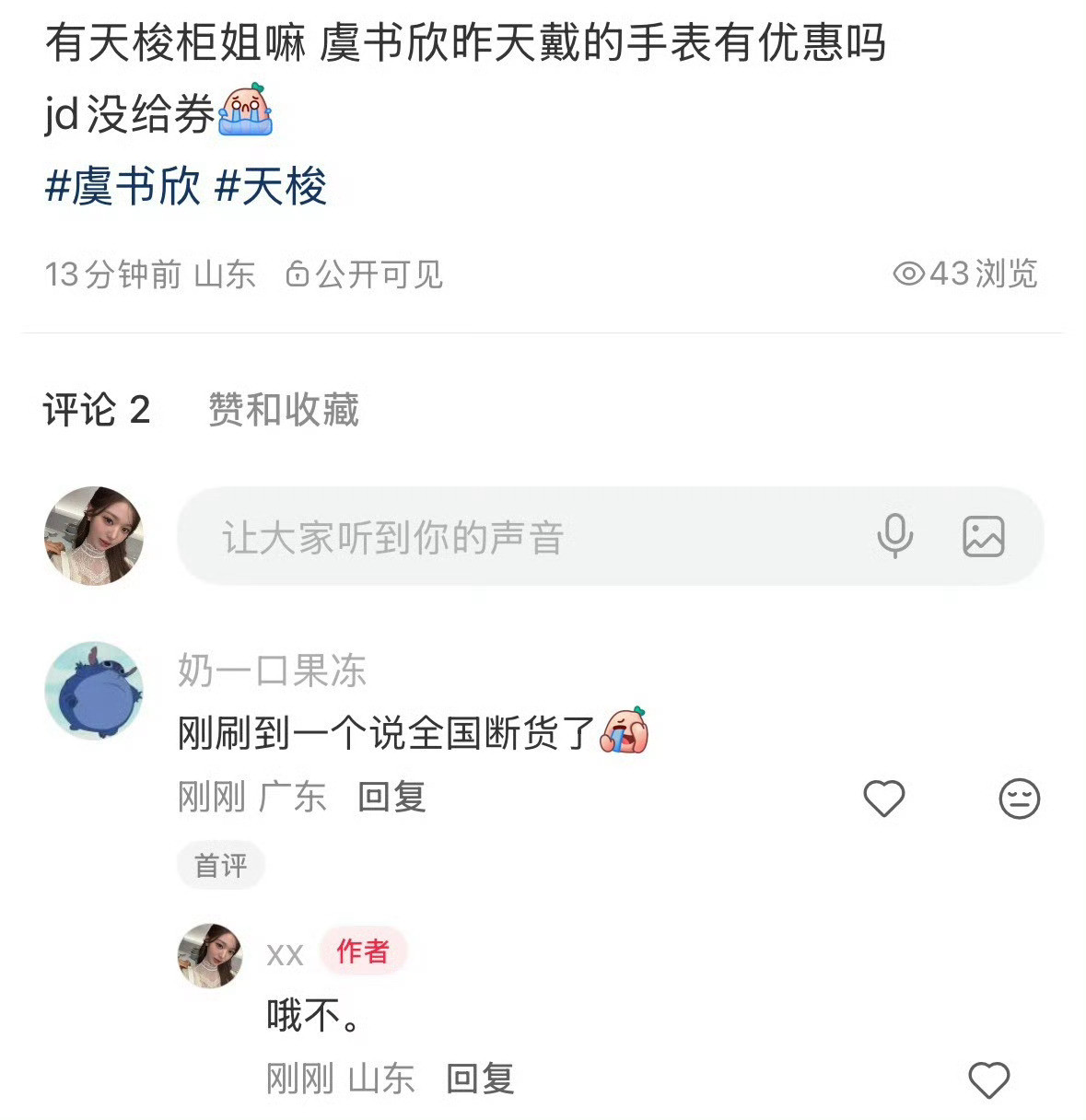This screenshot has width=1086, height=1120.
Task: Click 回复 to reply to 奶一口果冻
Action: coord(391,798)
